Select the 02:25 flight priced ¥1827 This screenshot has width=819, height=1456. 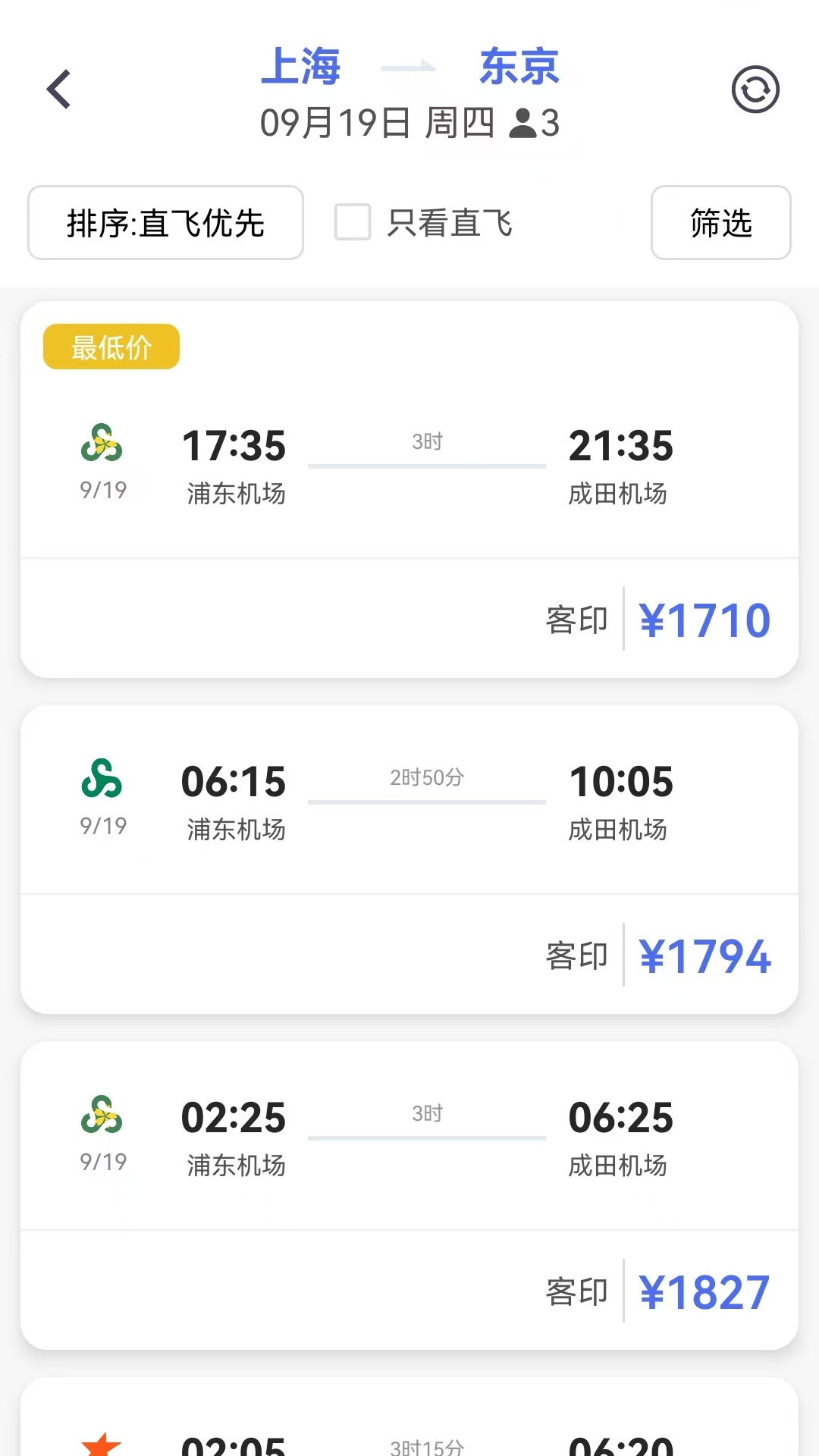coord(409,1196)
